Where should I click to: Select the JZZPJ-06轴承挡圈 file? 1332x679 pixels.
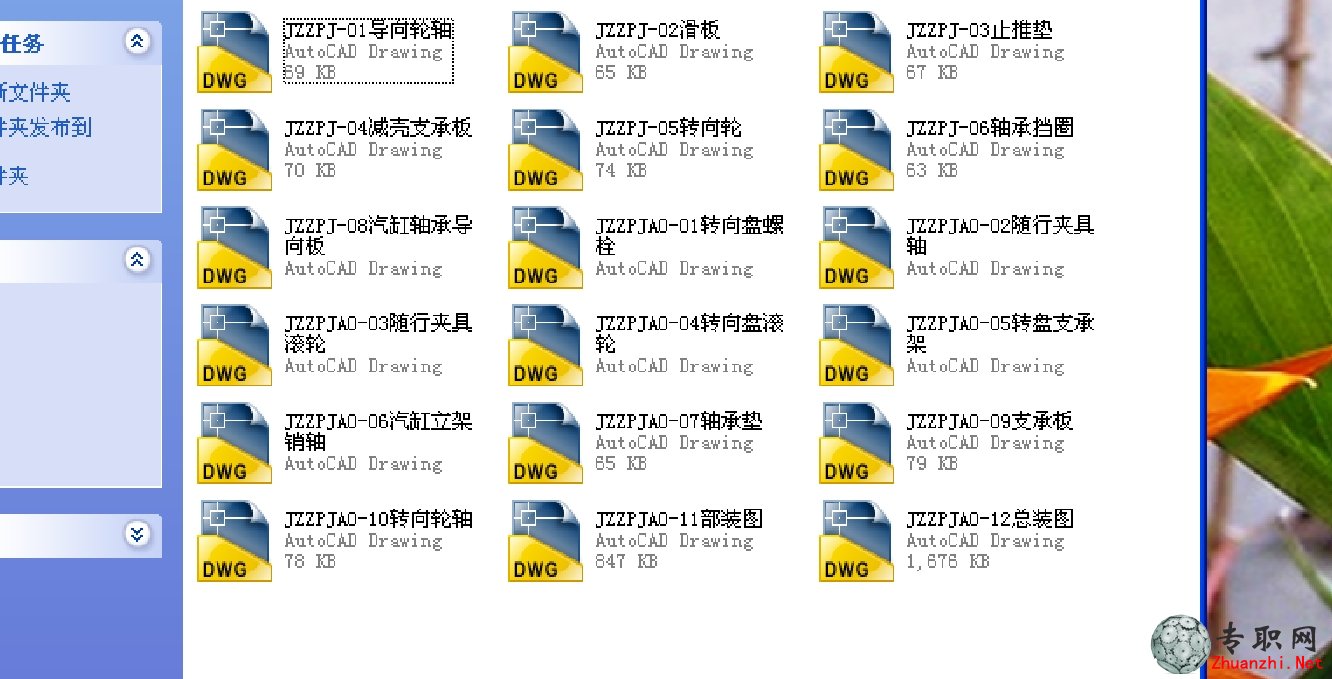click(856, 150)
